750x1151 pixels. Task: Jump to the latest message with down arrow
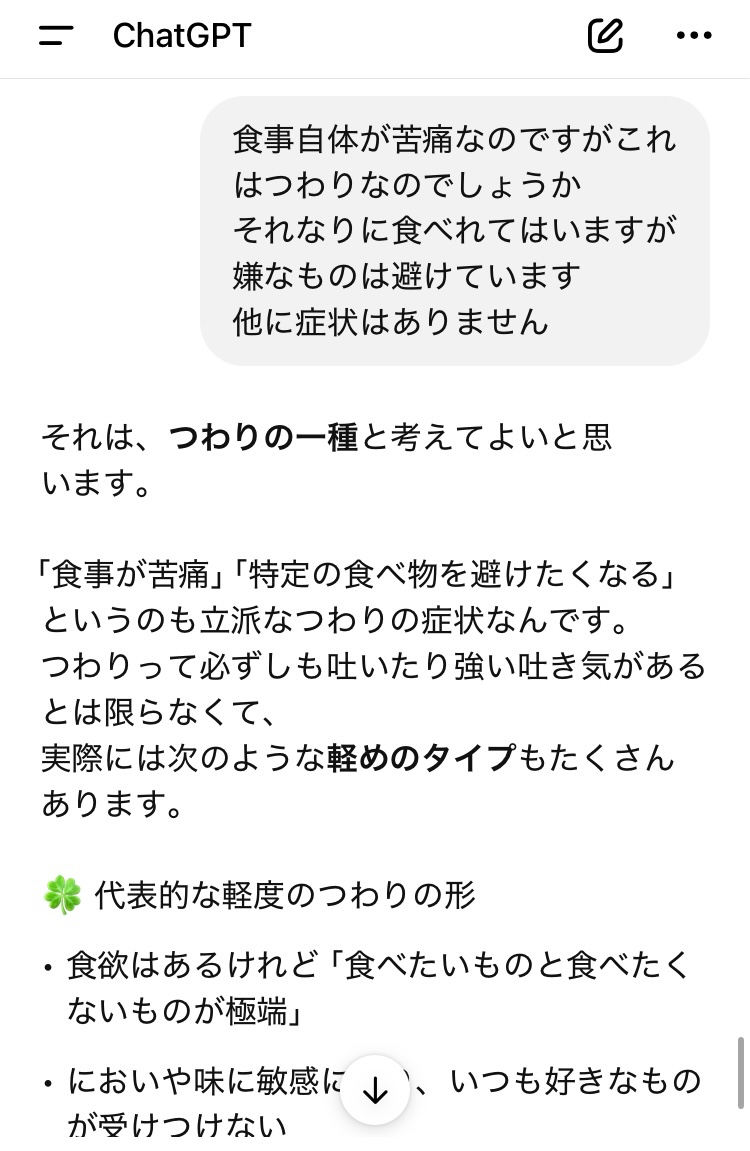[x=375, y=1090]
